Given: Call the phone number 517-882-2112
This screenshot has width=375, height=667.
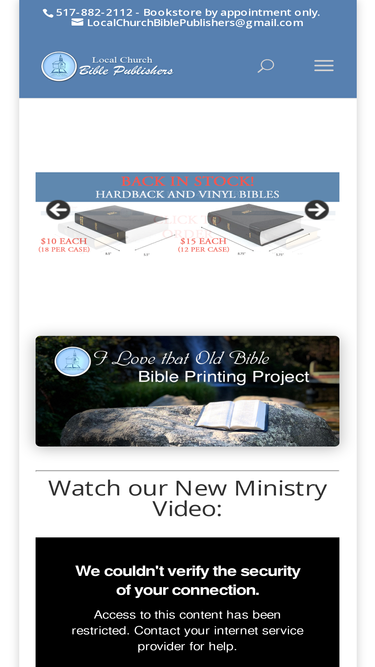Looking at the screenshot, I should (x=94, y=12).
